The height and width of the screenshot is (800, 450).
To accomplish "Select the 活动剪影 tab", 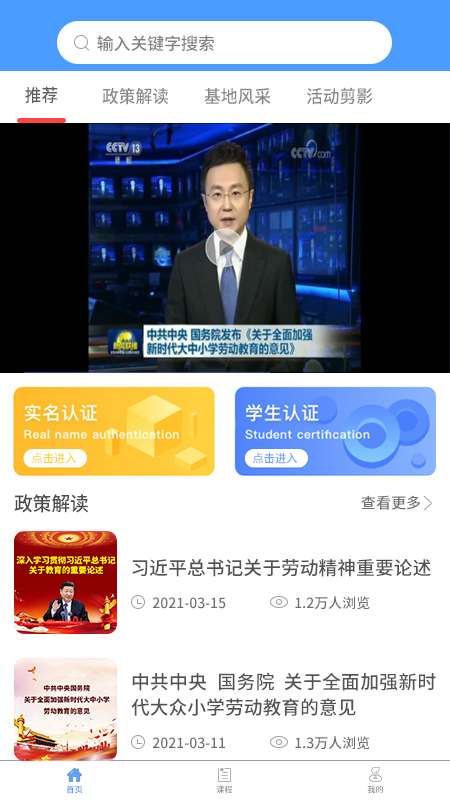I will (x=339, y=96).
